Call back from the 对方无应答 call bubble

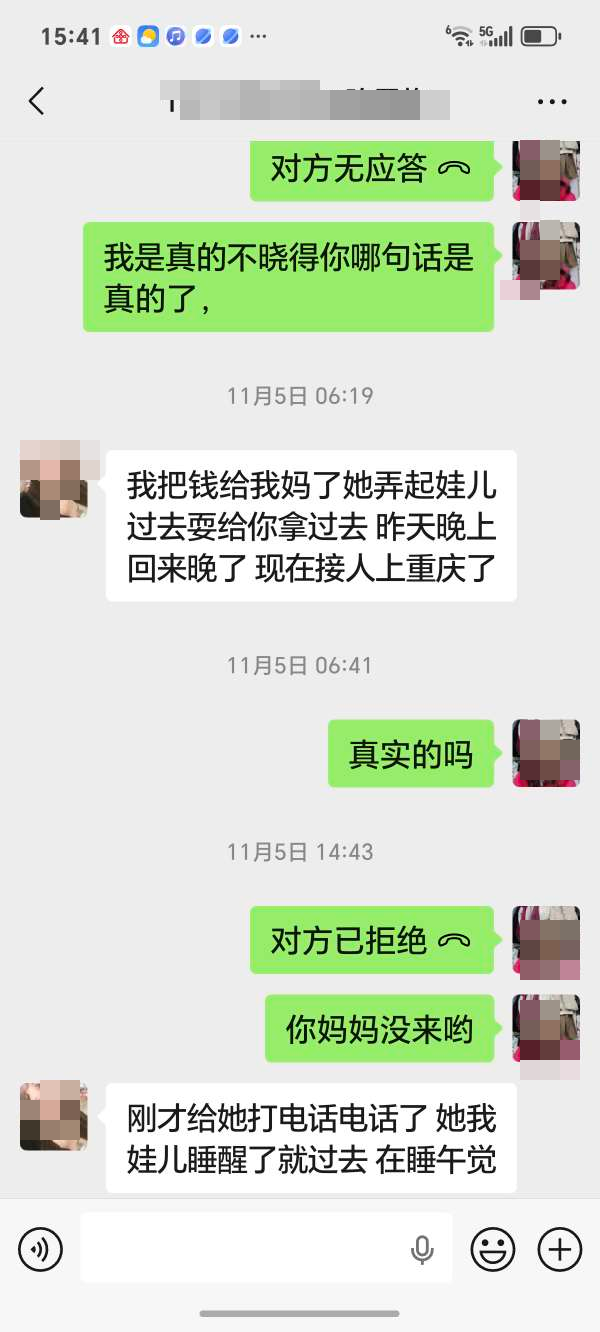pyautogui.click(x=371, y=169)
